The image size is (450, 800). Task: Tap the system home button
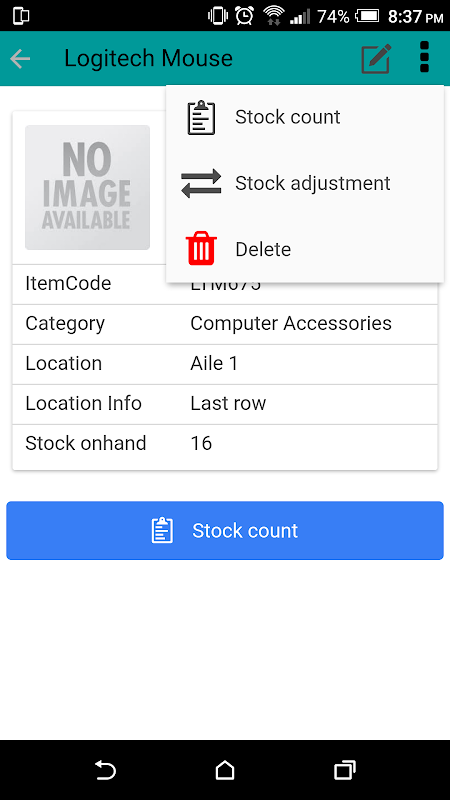pyautogui.click(x=225, y=770)
